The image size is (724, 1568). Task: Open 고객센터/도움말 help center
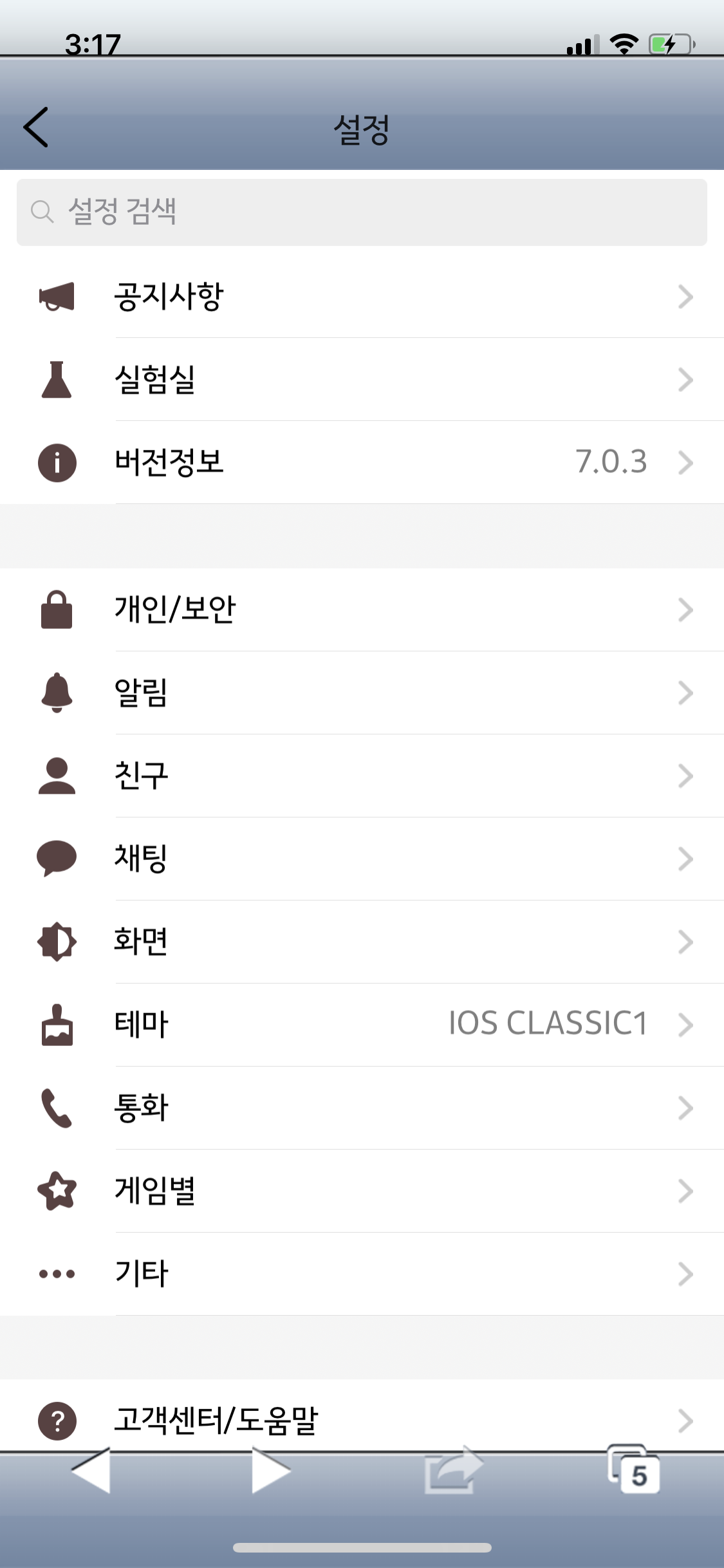coord(362,1419)
